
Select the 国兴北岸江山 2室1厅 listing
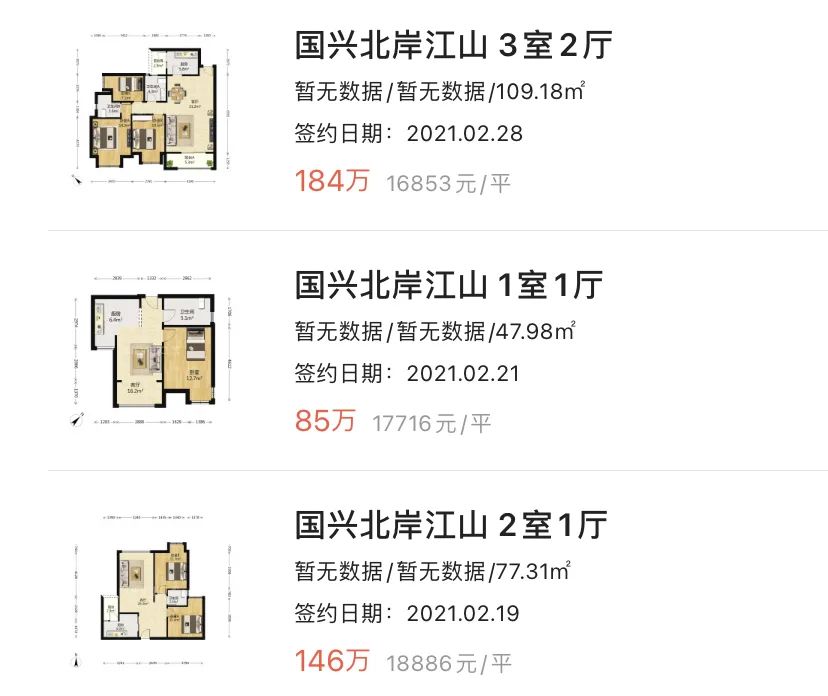[451, 526]
